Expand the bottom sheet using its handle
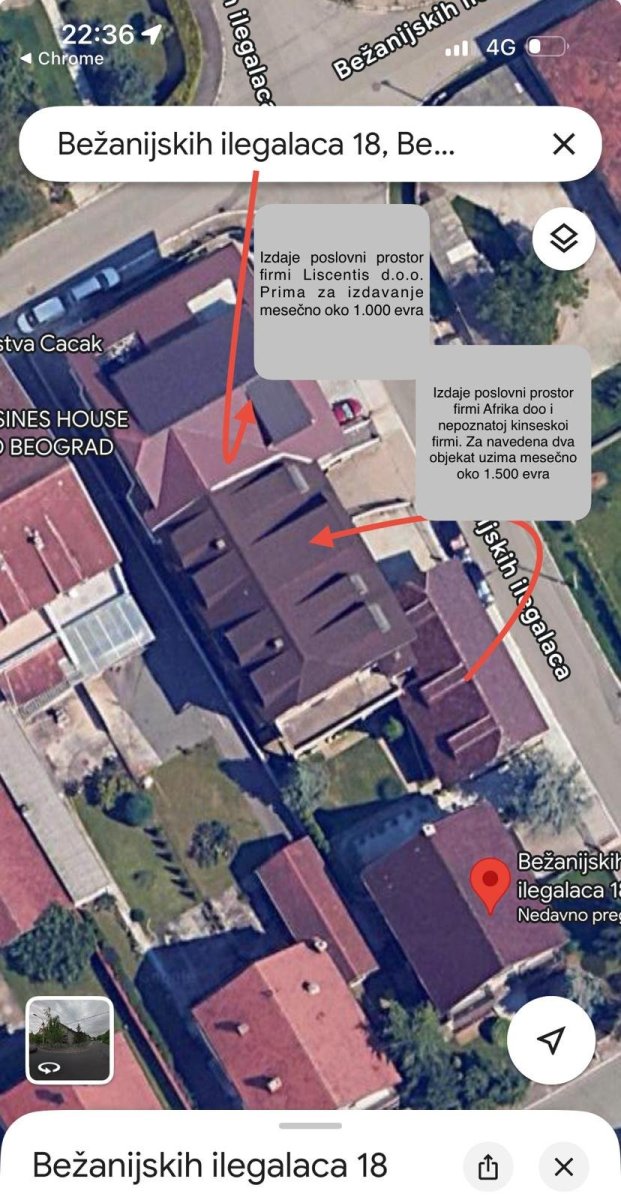 (310, 1126)
